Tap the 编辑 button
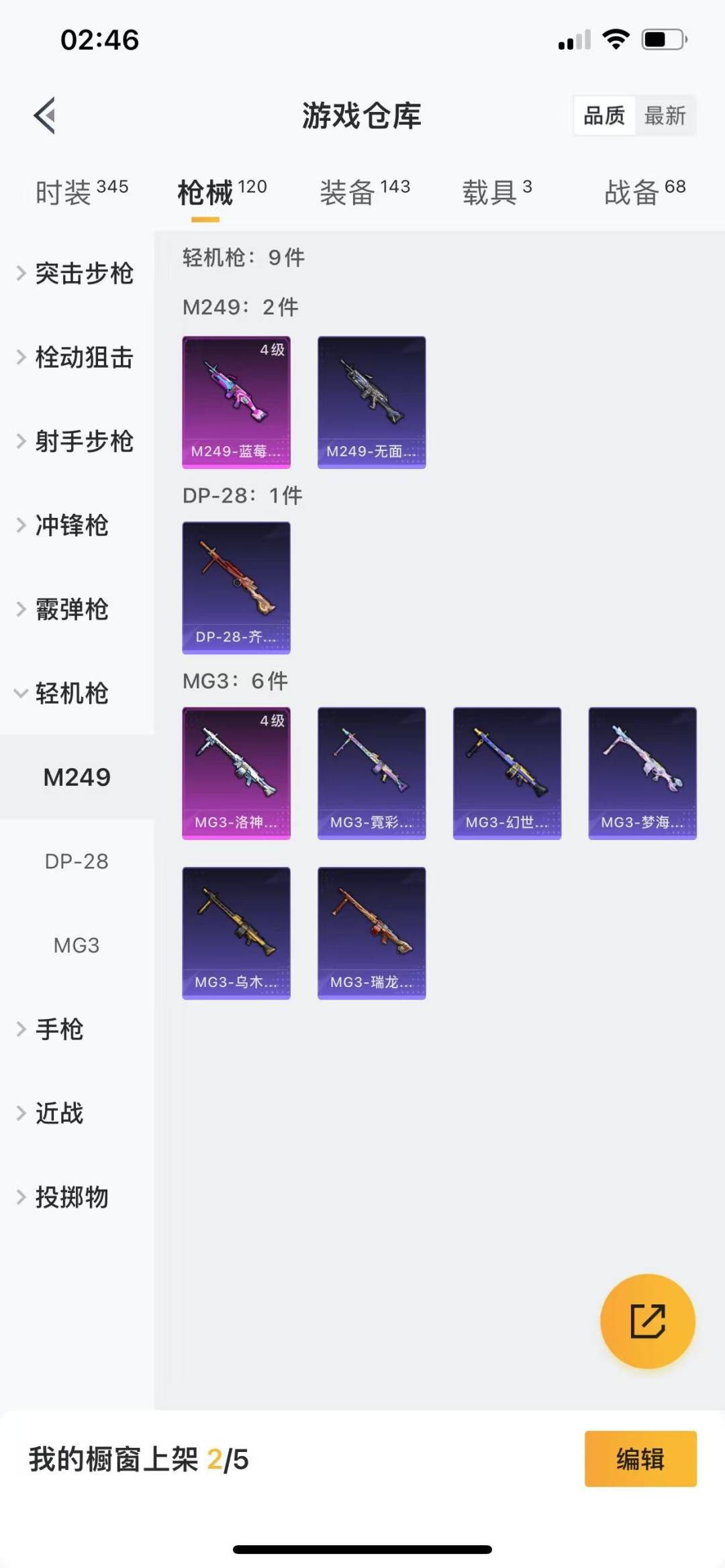This screenshot has height=1568, width=725. 640,1459
